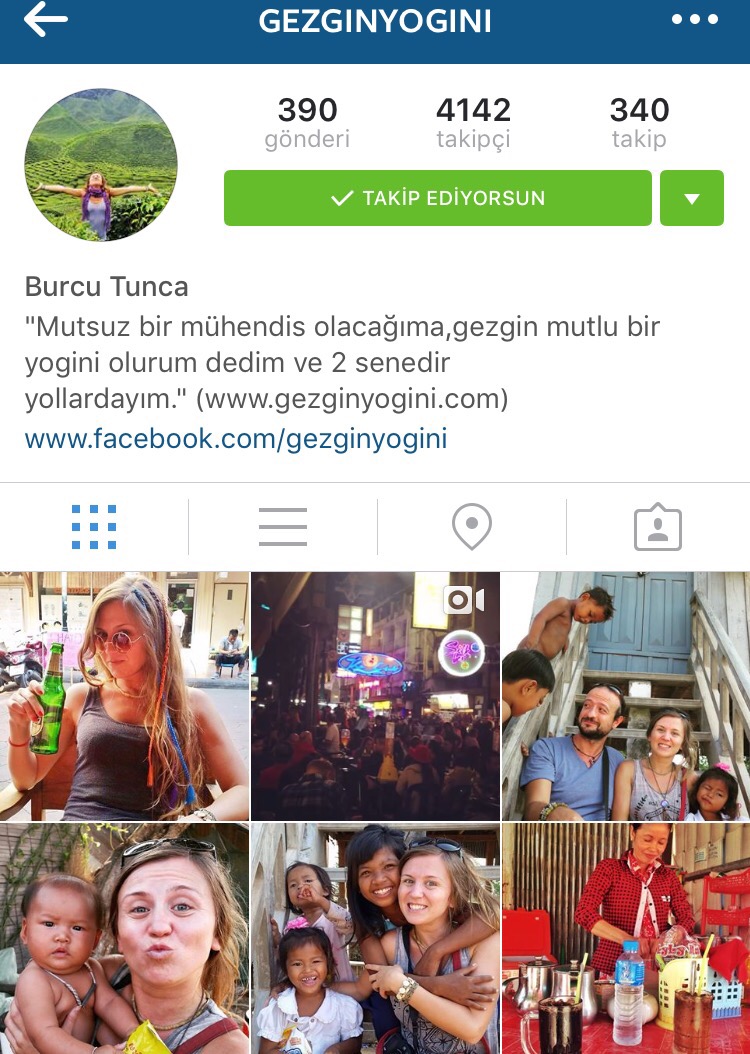Switch to grid view tab
This screenshot has width=750, height=1054.
pyautogui.click(x=94, y=527)
